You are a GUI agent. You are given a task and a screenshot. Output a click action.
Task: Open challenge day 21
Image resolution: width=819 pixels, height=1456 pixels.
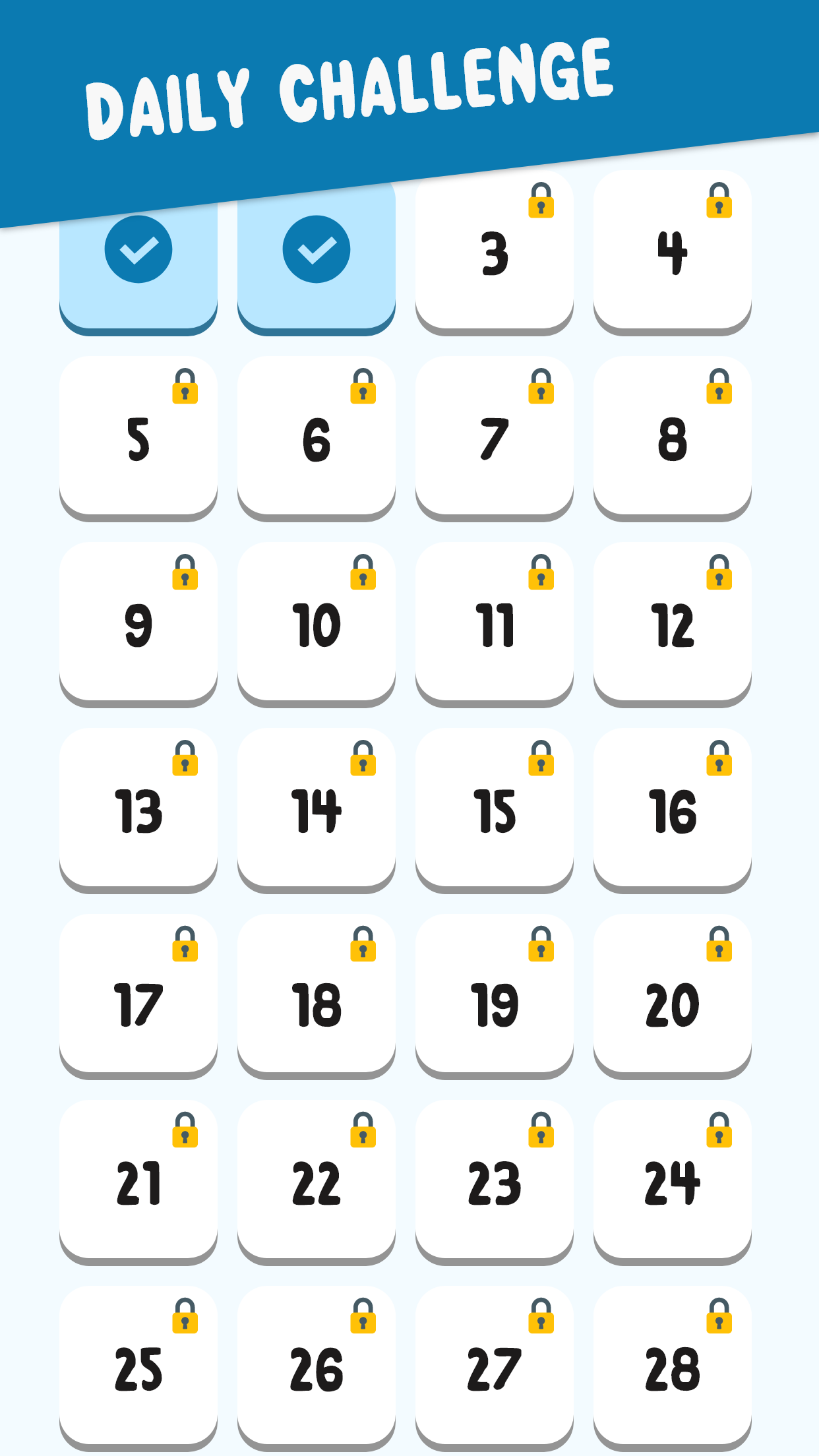(x=138, y=1182)
